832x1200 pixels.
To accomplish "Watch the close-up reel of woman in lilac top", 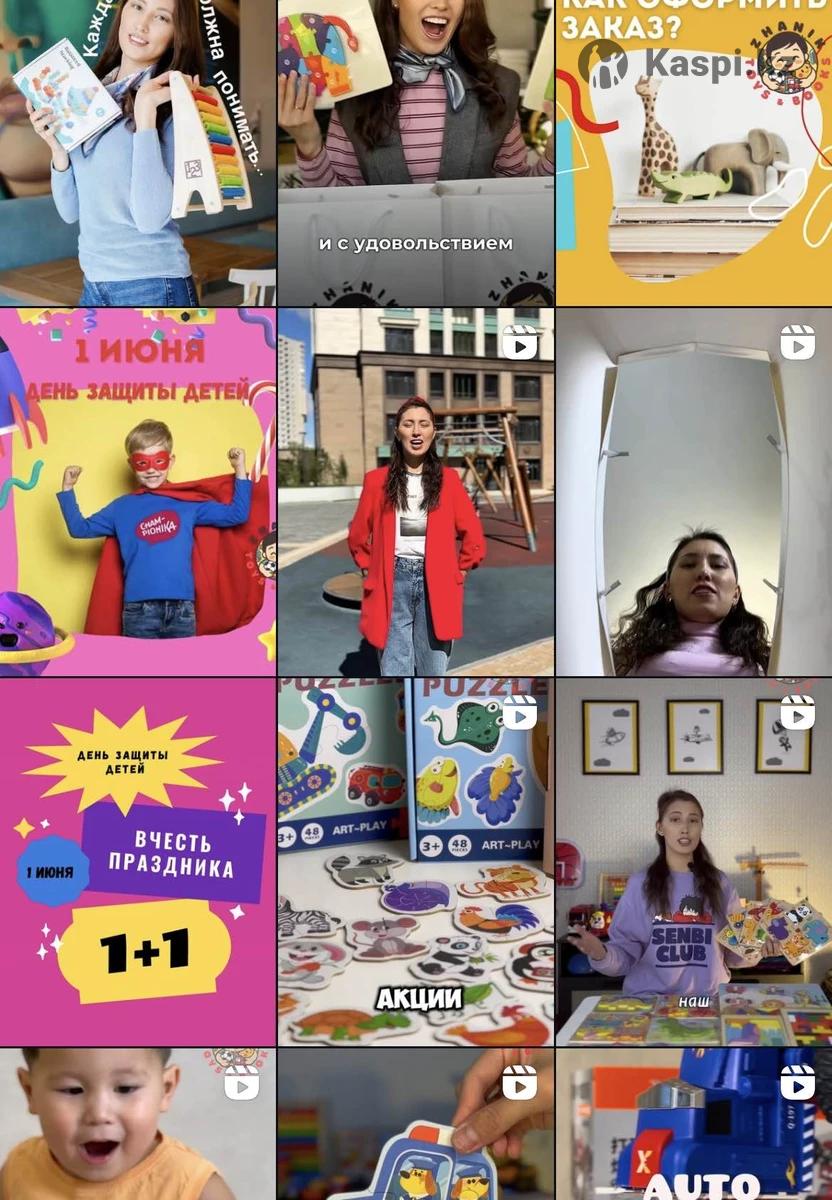I will 694,492.
